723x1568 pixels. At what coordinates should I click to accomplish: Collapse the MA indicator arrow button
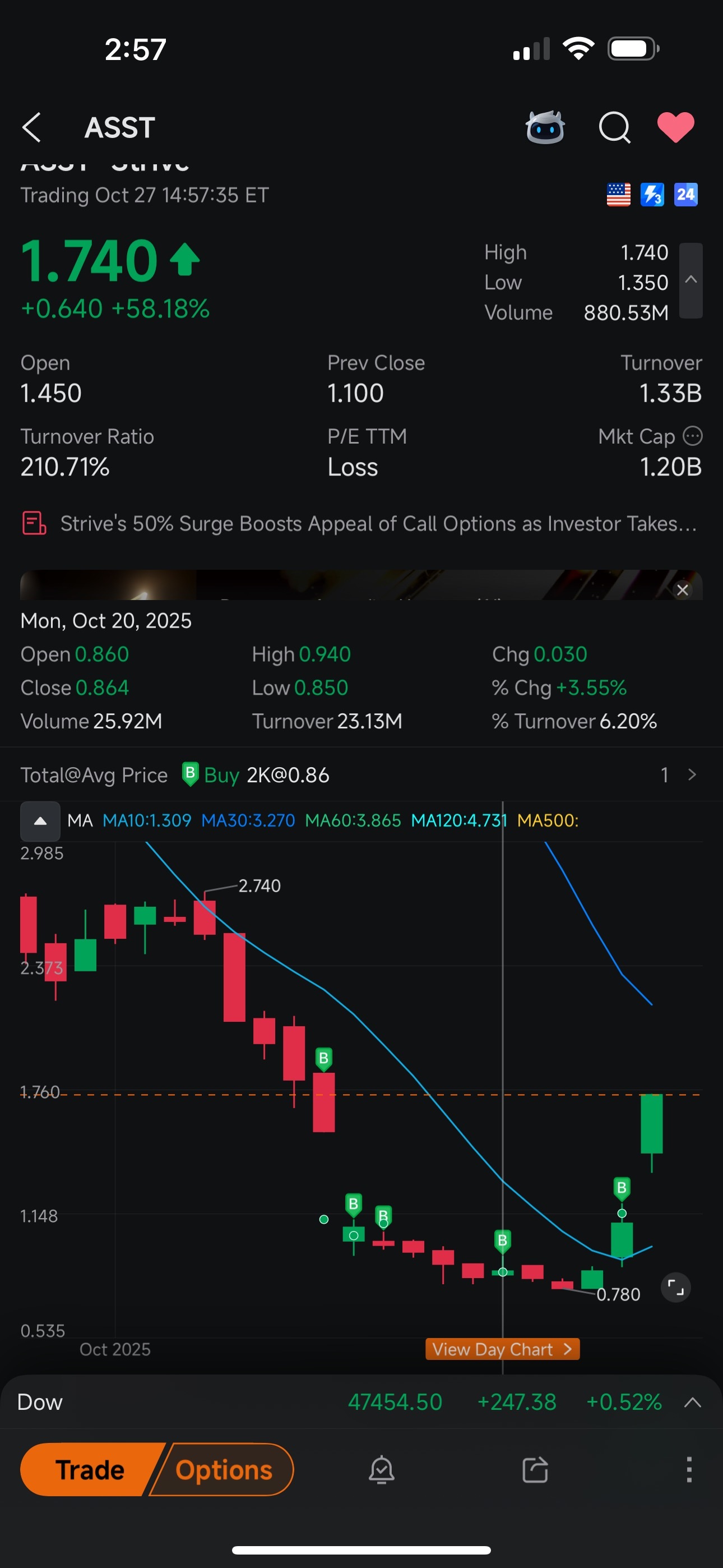tap(40, 820)
